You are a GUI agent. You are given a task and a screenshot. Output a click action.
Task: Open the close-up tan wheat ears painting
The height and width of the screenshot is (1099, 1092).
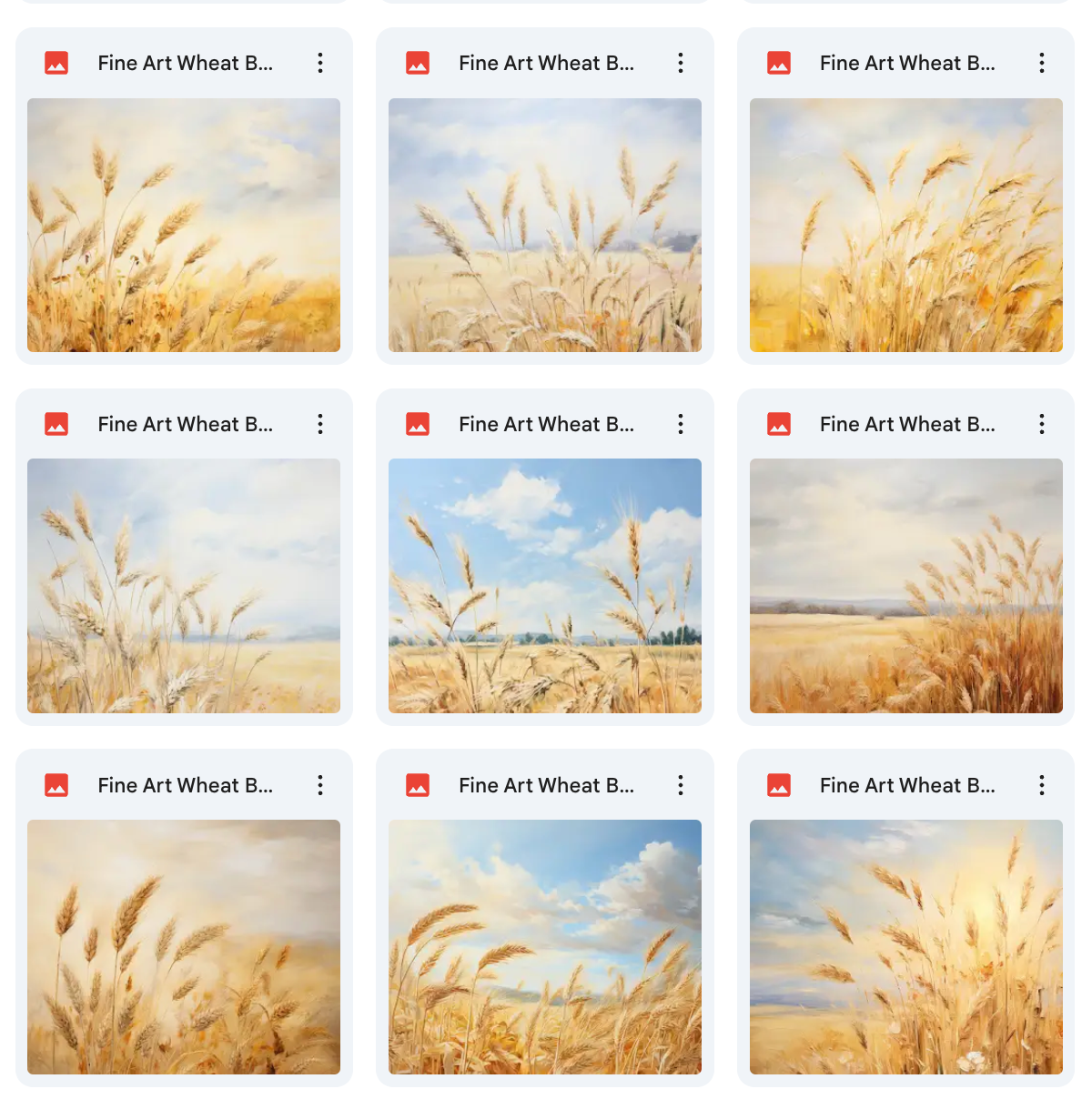pos(183,946)
